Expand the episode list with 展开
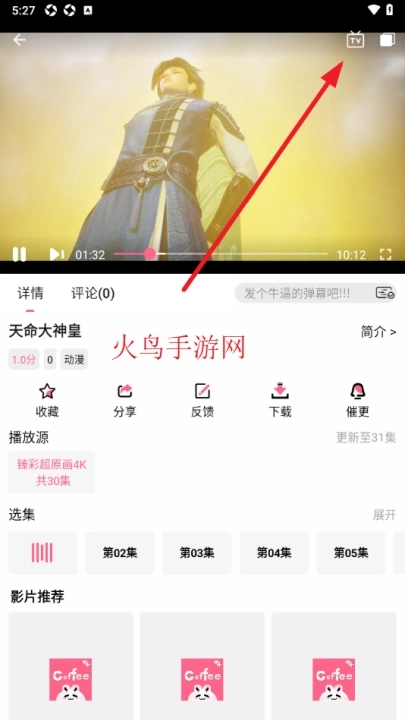Image resolution: width=405 pixels, height=720 pixels. coord(384,515)
